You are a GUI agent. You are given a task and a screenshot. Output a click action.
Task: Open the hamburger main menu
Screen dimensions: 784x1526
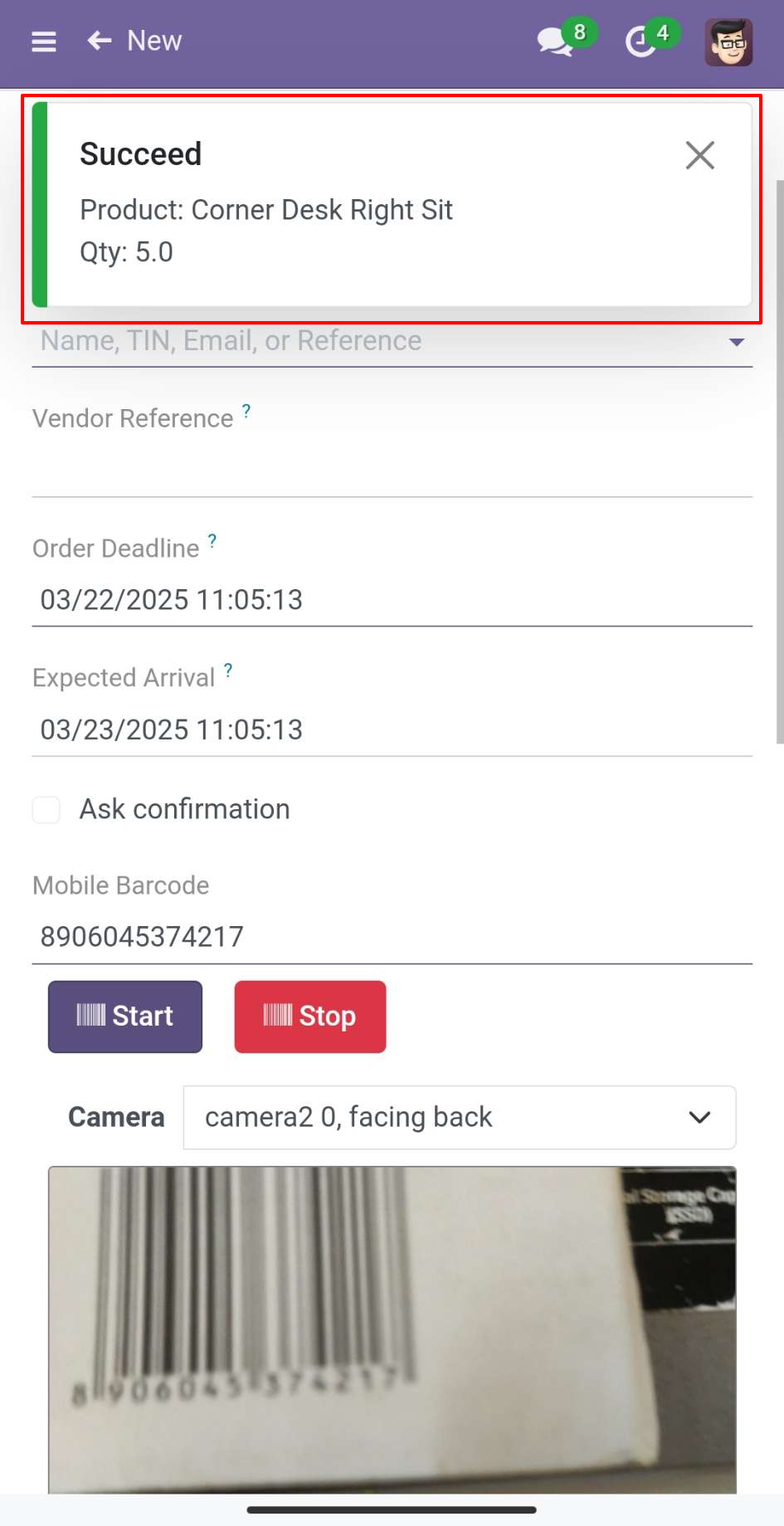point(44,41)
